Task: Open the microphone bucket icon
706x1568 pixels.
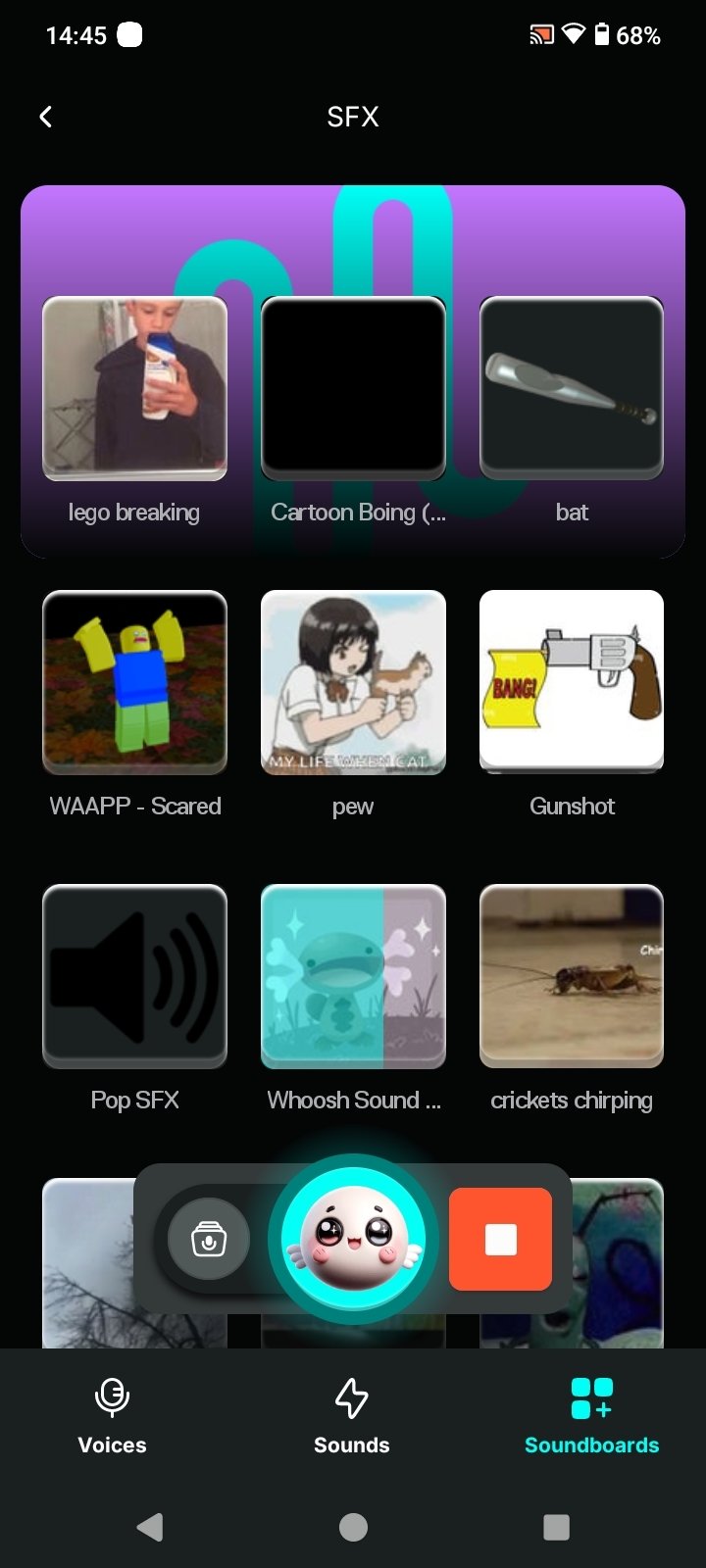Action: click(208, 1239)
